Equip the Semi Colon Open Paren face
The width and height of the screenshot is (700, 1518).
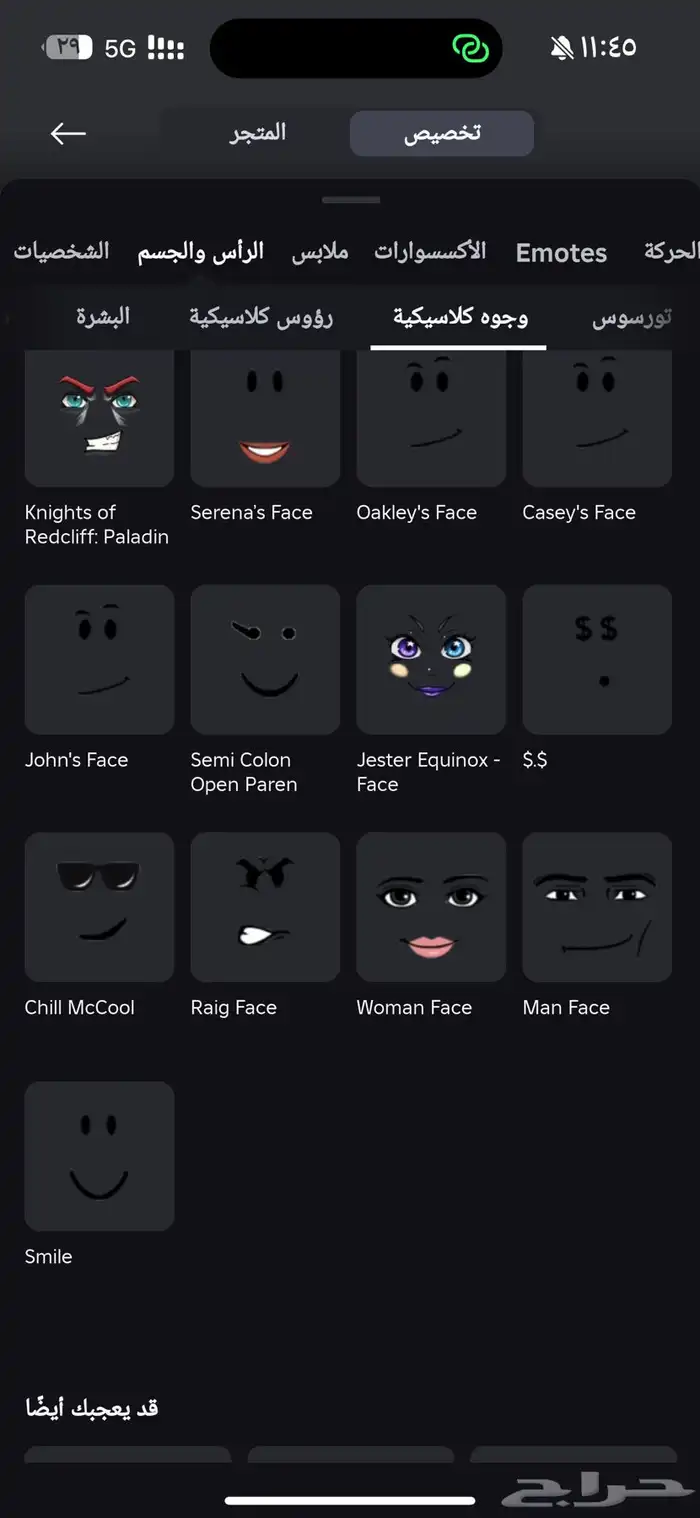[x=265, y=660]
